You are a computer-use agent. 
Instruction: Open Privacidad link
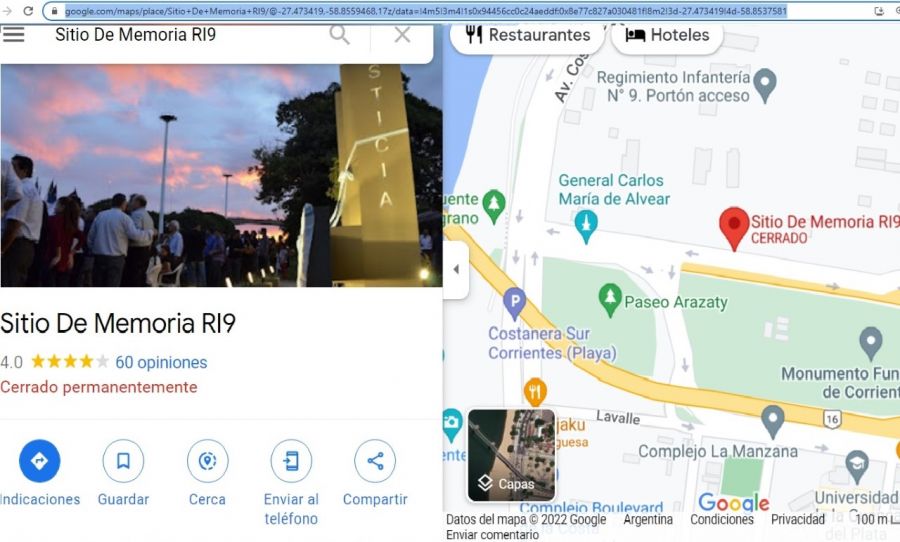point(797,519)
